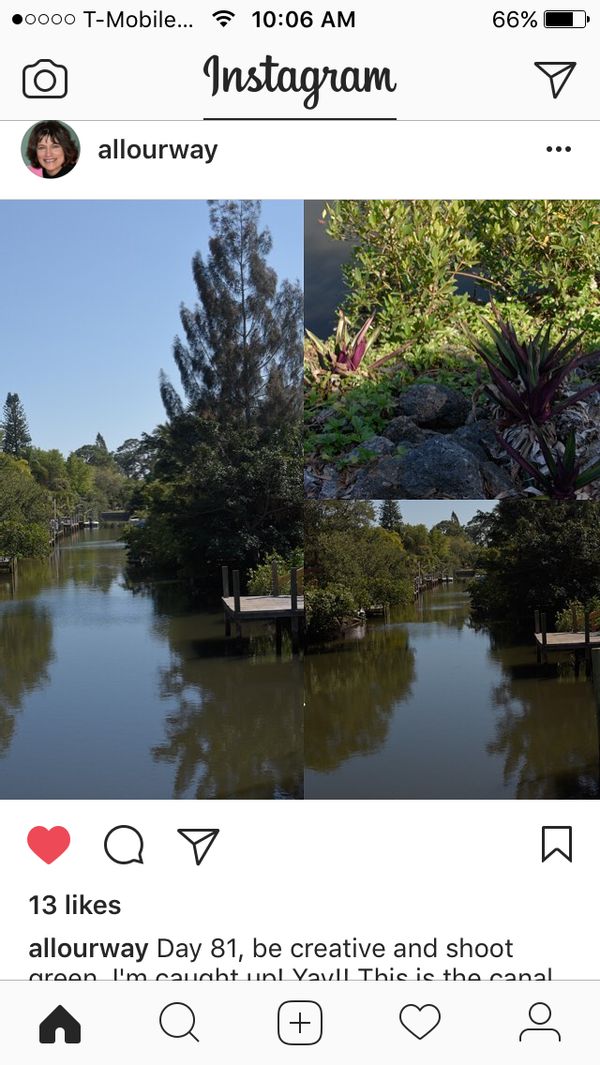Viewport: 600px width, 1065px height.
Task: Switch to the Search tab
Action: (180, 1023)
